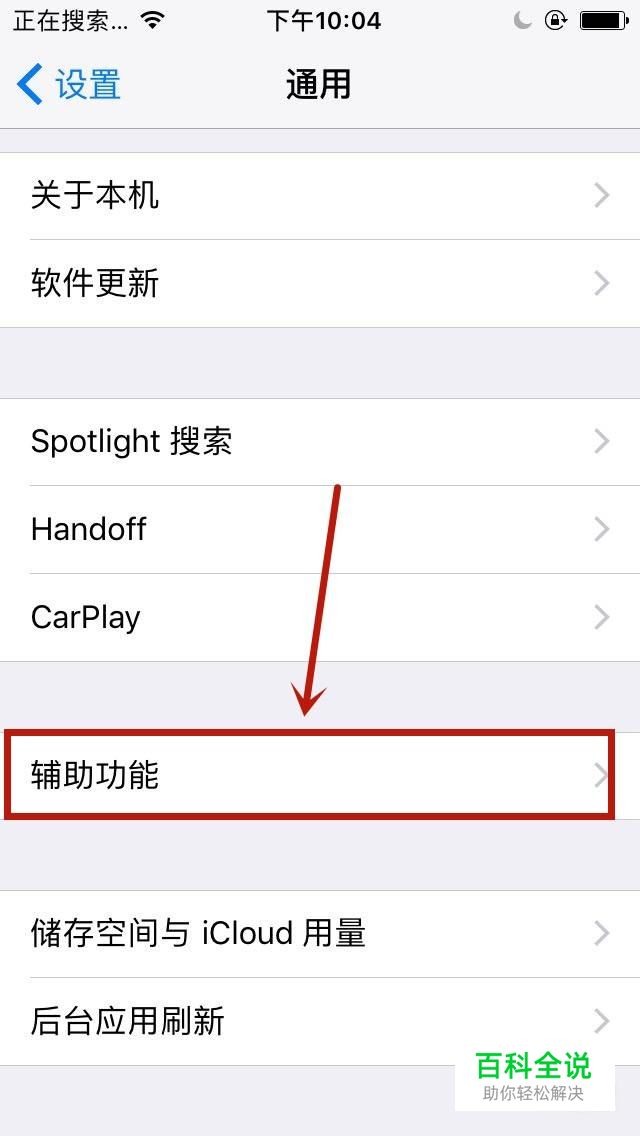Open 储存空间与 iCloud 用量

[x=320, y=934]
